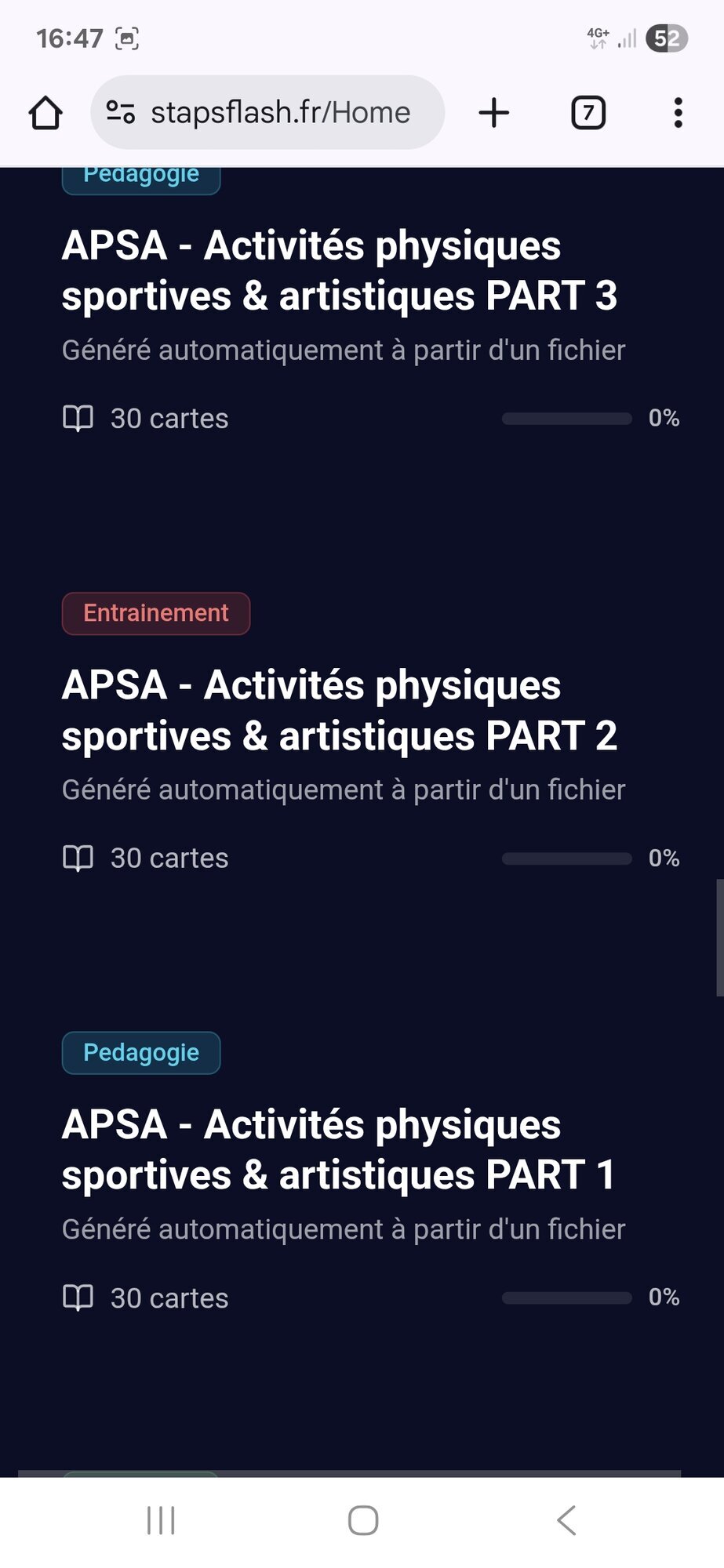View site information icon in address bar

pos(121,113)
